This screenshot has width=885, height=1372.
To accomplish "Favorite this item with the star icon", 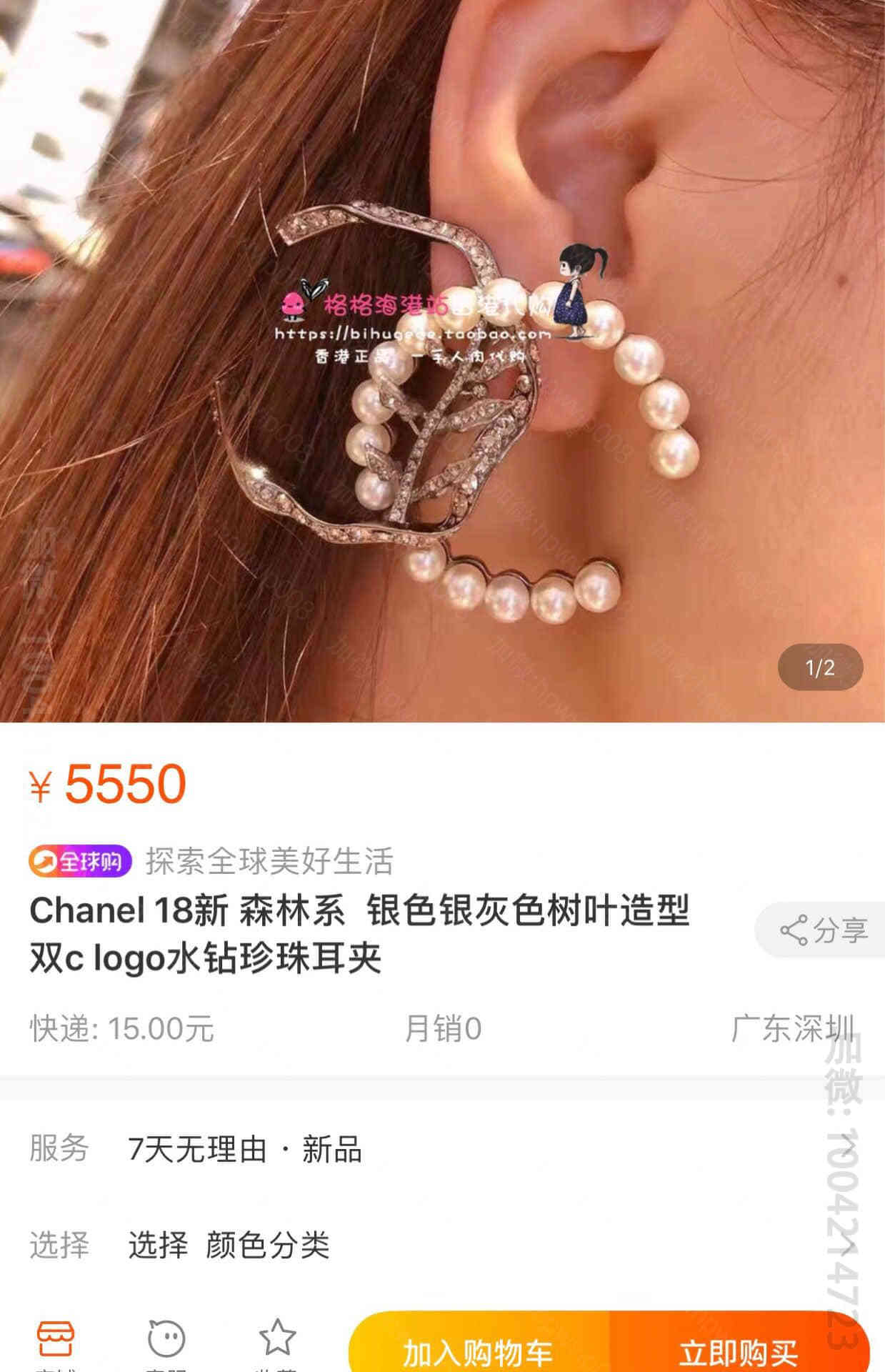I will click(x=277, y=1339).
